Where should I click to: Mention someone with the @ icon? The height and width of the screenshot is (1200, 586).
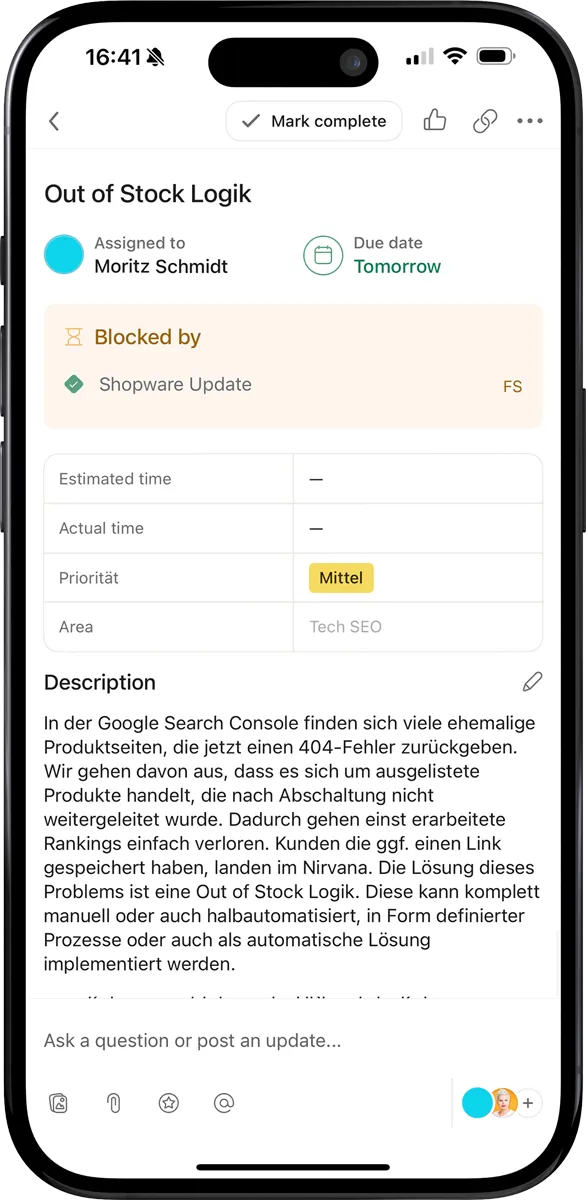[x=224, y=1103]
